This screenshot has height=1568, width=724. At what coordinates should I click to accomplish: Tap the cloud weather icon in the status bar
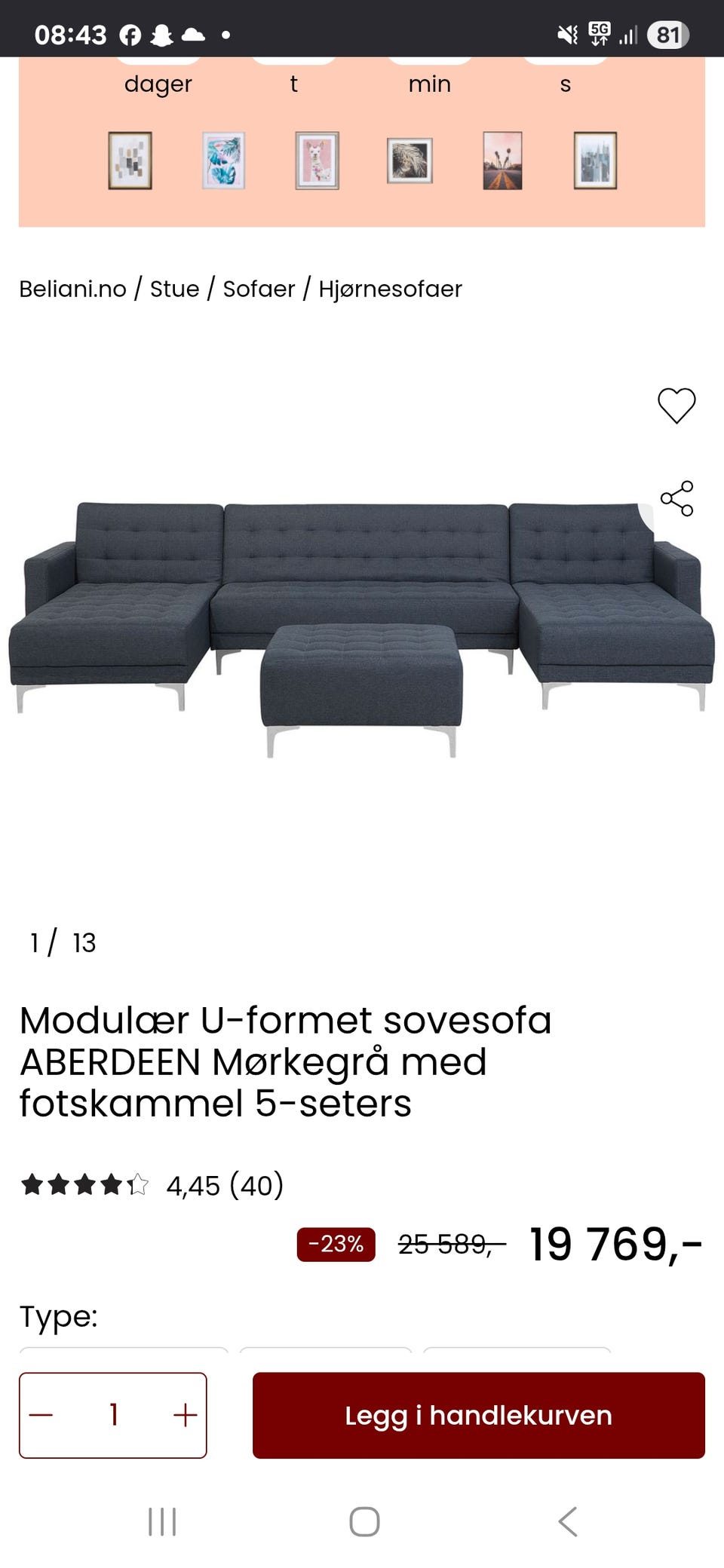coord(195,32)
